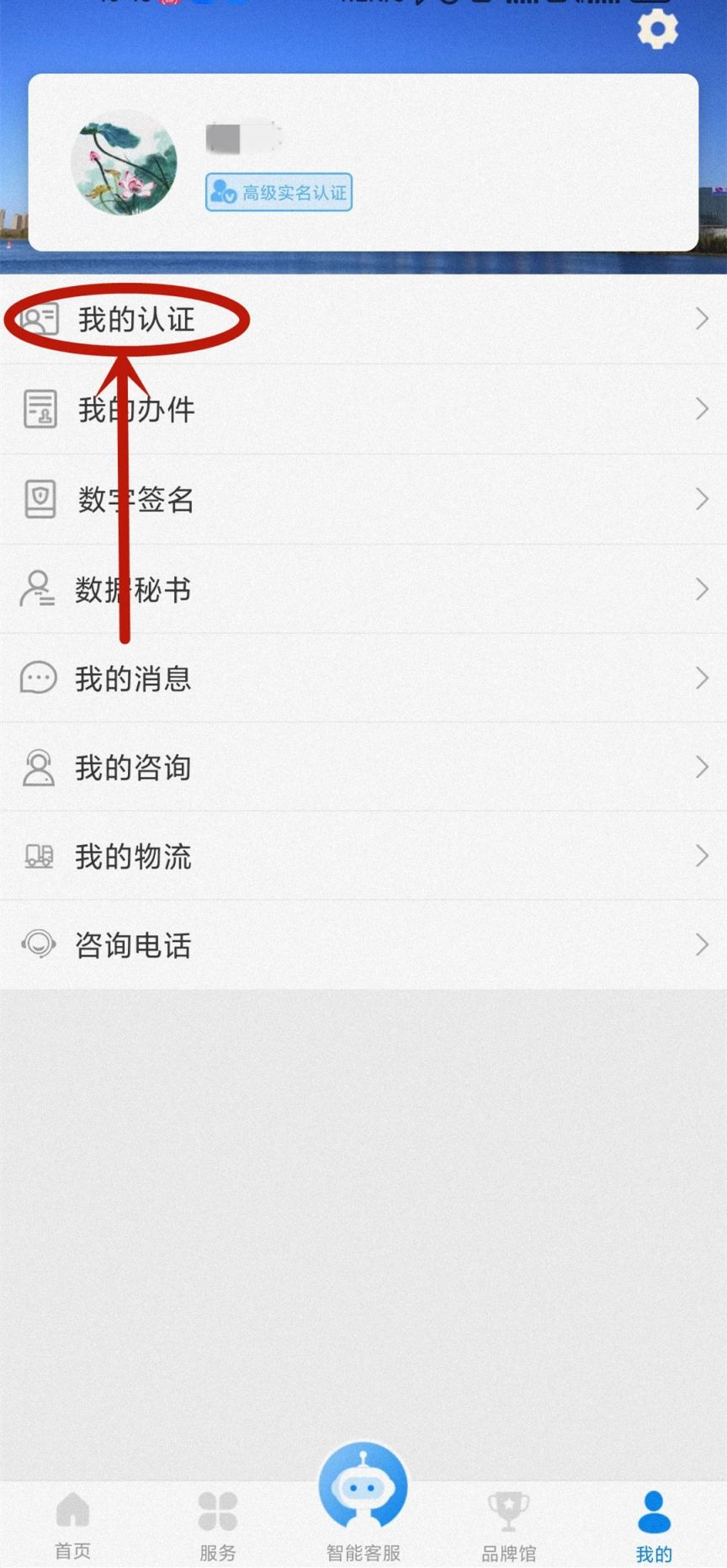Tap the profile avatar picture
The width and height of the screenshot is (727, 1568).
(125, 163)
